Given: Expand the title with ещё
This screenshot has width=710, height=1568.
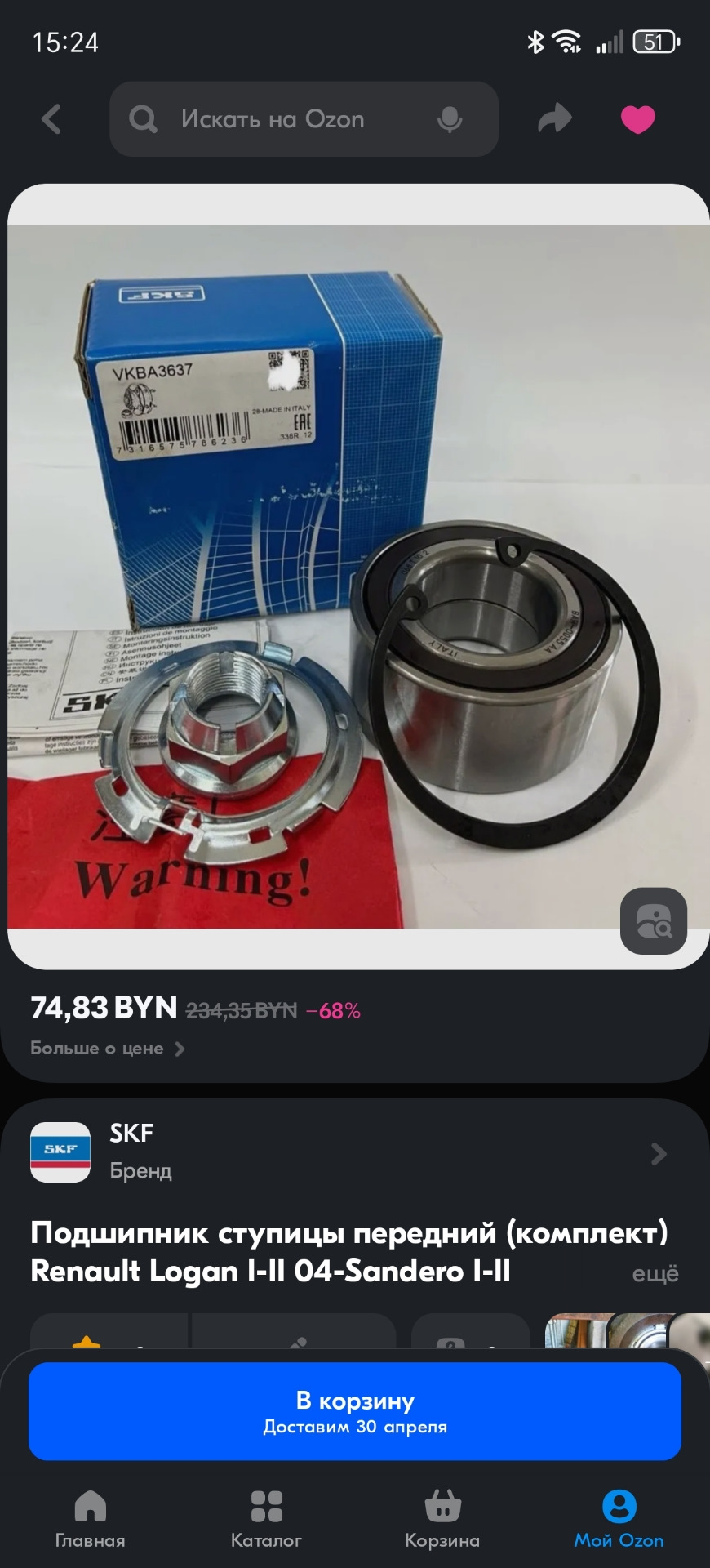Looking at the screenshot, I should tap(655, 1272).
